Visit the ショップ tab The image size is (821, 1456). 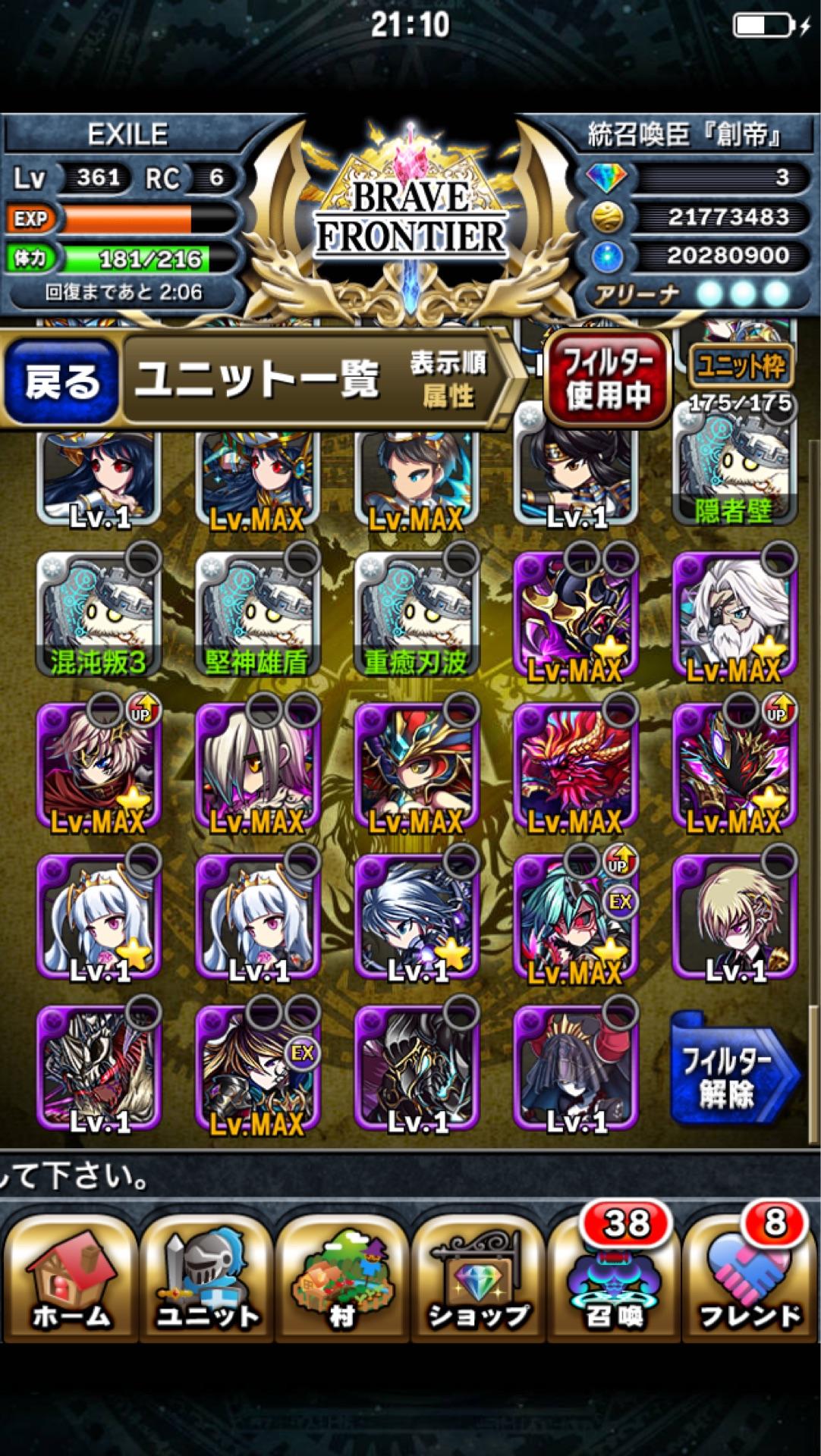[x=478, y=1277]
